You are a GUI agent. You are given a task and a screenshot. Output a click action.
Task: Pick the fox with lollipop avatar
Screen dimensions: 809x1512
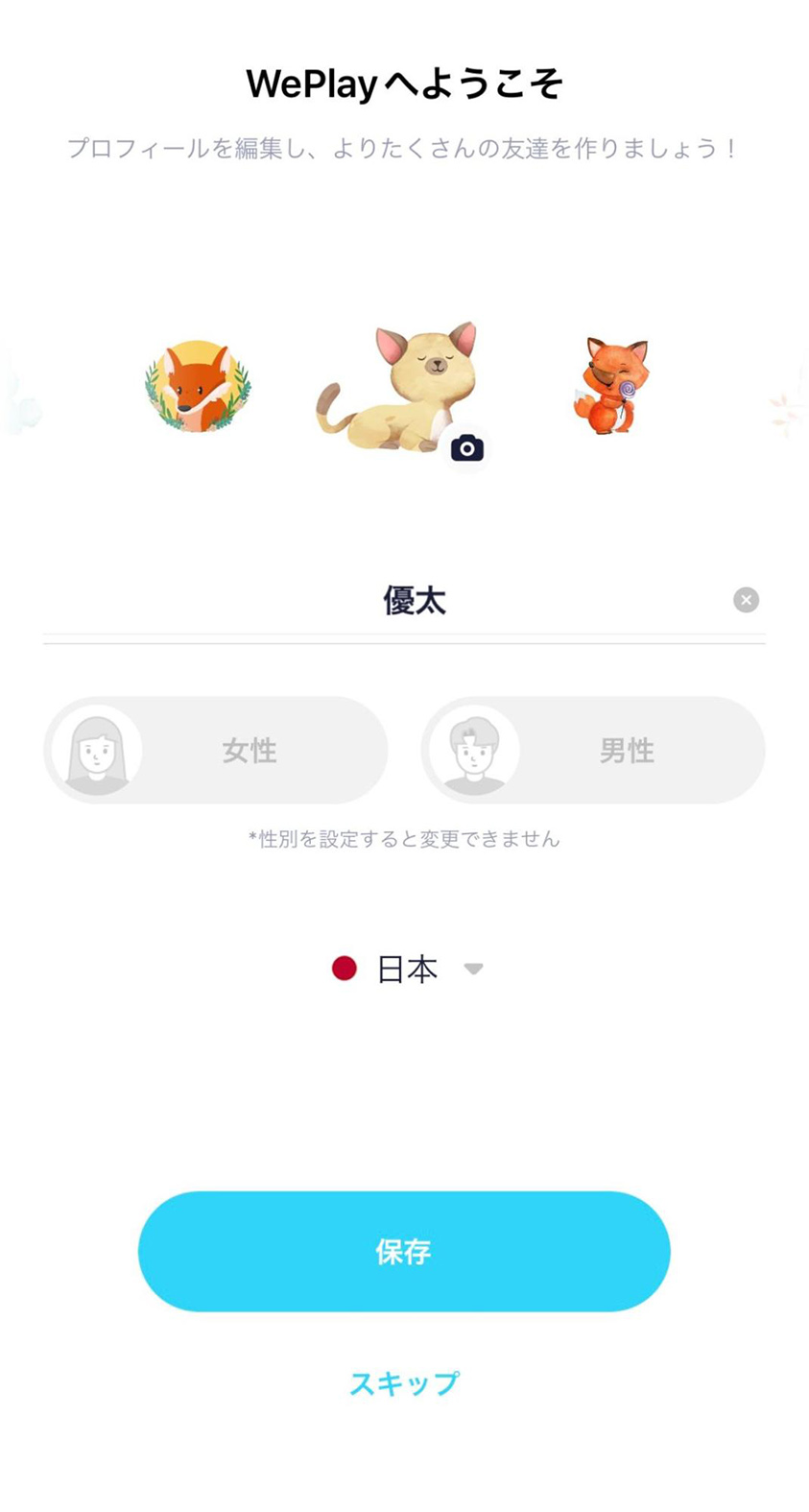611,386
